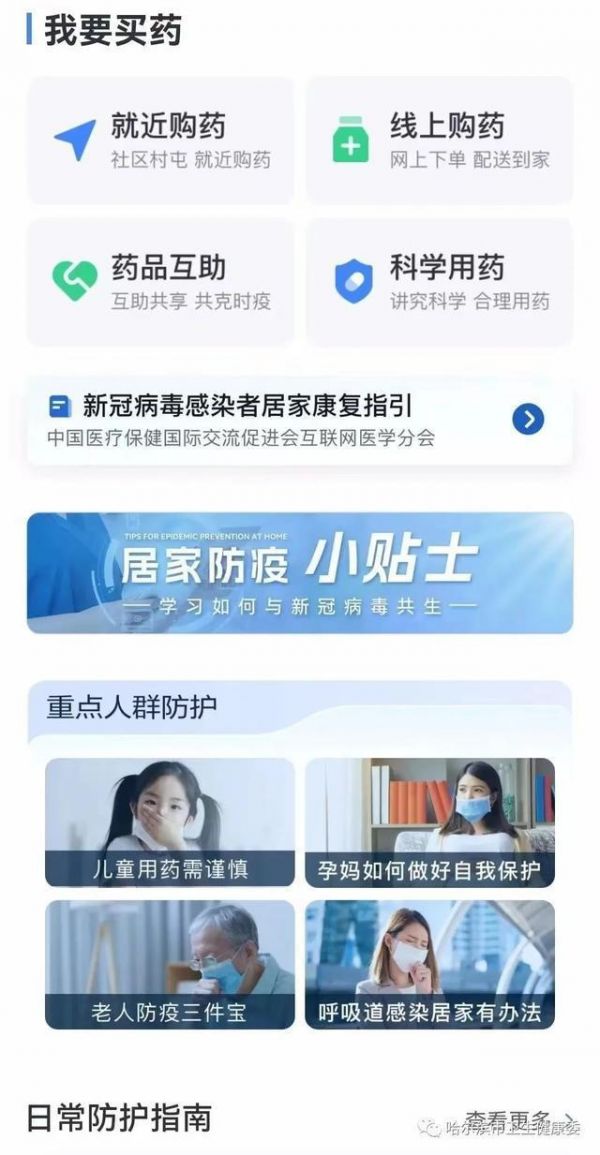Viewport: 600px width, 1155px height.
Task: Open 线上购药 online purchase
Action: (x=439, y=141)
